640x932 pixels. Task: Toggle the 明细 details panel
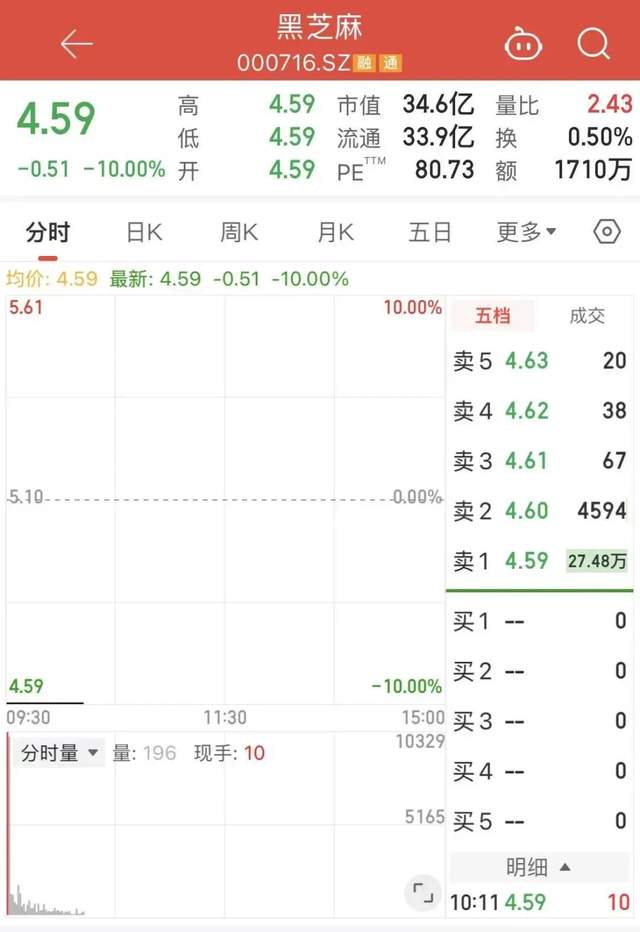[x=538, y=866]
